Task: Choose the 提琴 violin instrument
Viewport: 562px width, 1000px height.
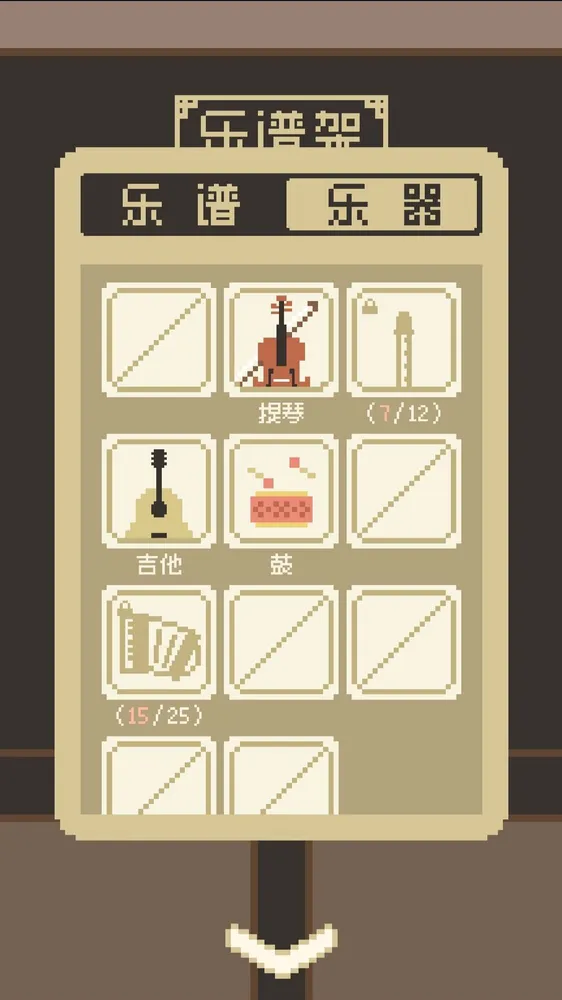Action: [x=281, y=340]
